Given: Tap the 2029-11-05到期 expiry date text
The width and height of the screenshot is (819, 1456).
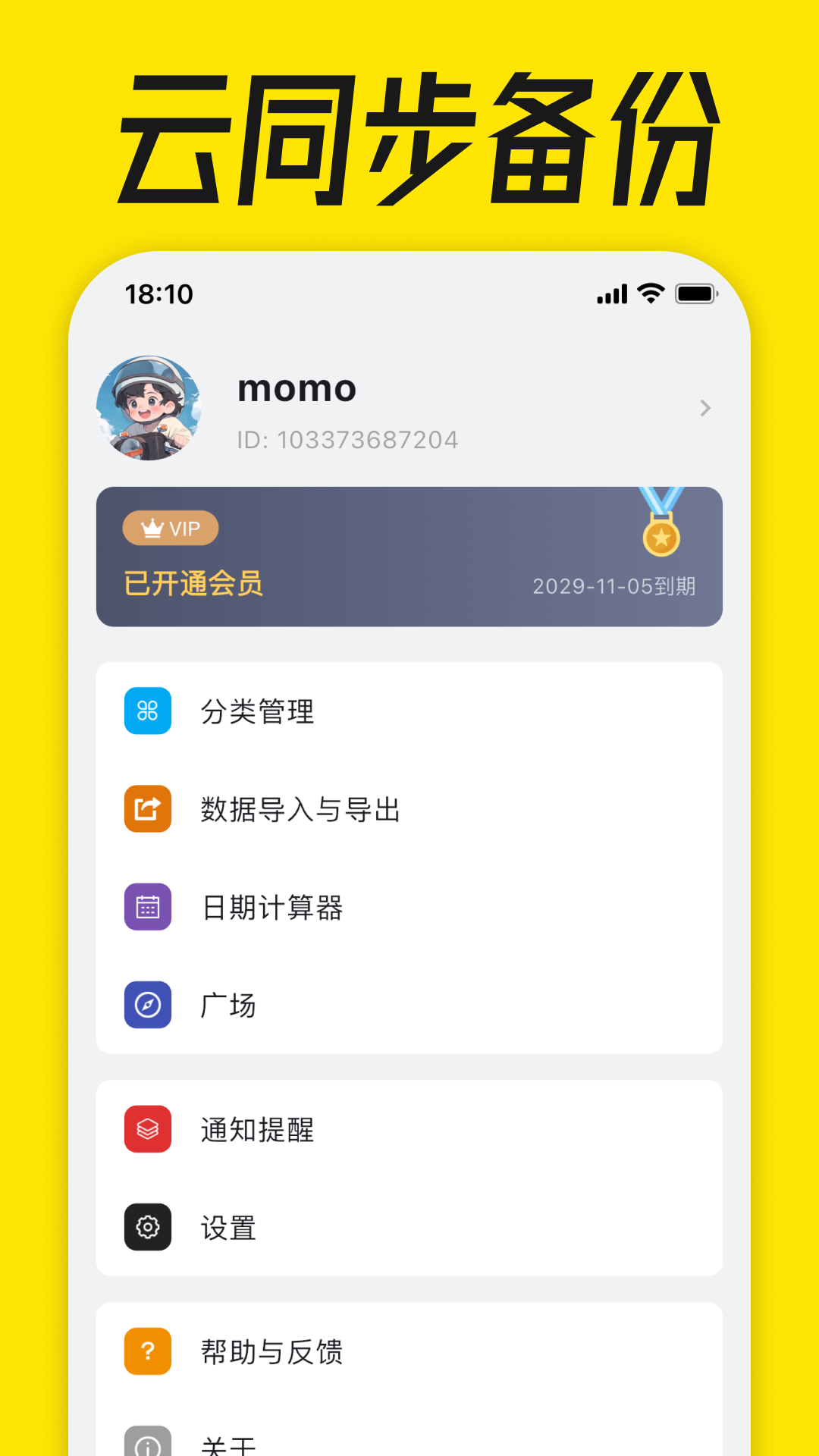Looking at the screenshot, I should (616, 585).
